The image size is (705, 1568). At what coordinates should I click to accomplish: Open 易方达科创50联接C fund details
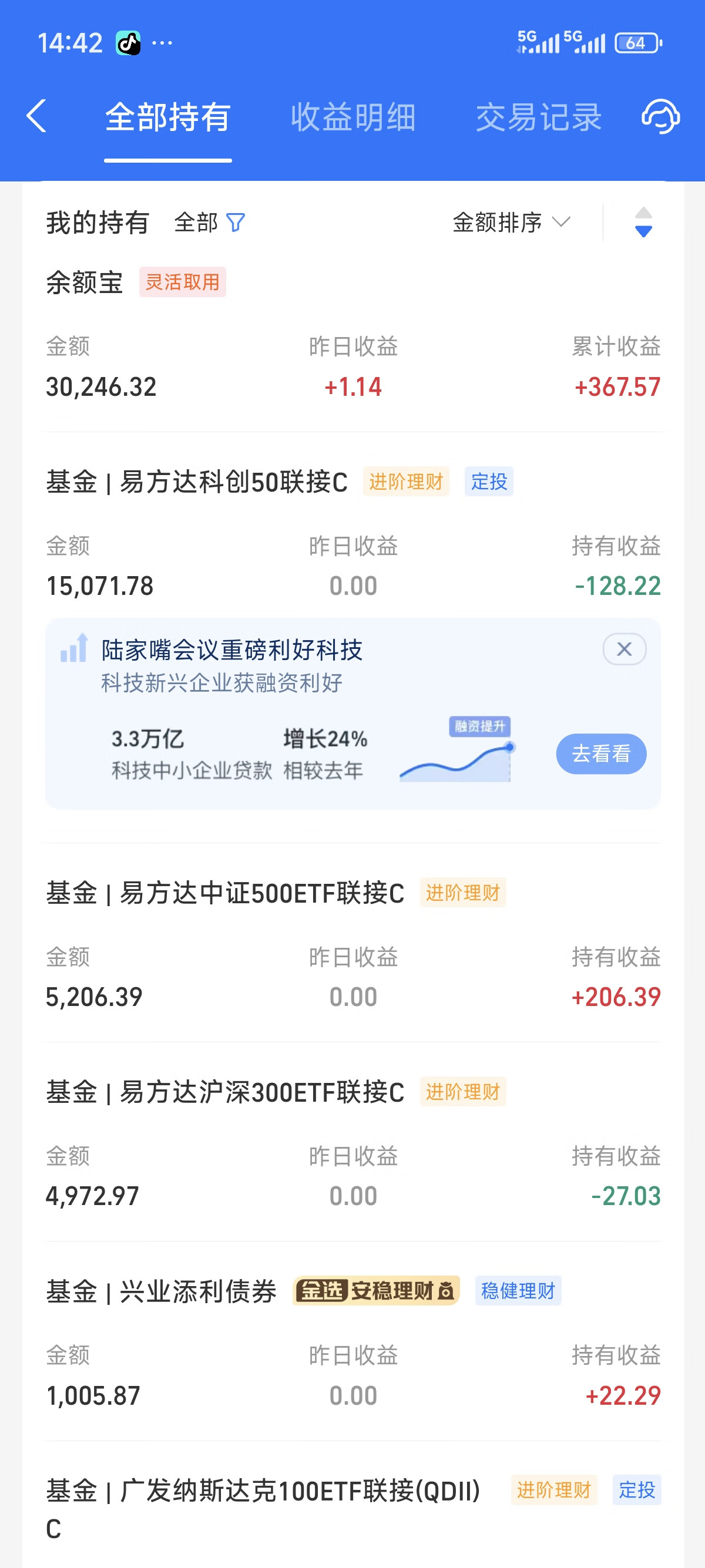point(353,534)
